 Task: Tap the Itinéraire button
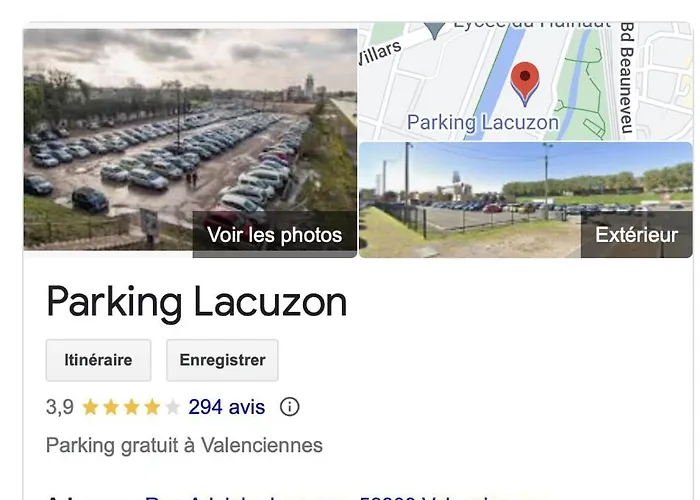[x=98, y=360]
